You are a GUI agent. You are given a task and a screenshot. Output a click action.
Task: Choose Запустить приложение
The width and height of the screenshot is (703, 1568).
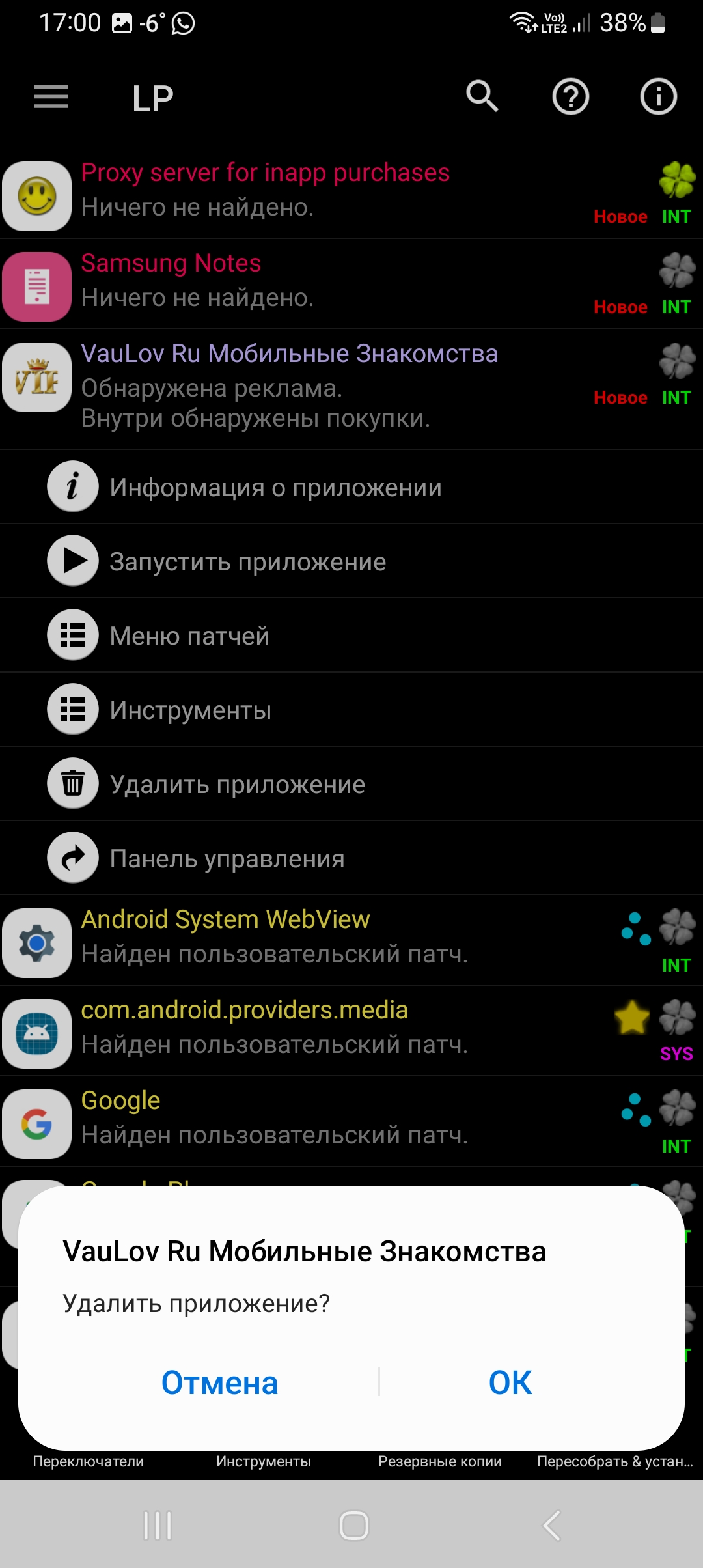(x=351, y=561)
